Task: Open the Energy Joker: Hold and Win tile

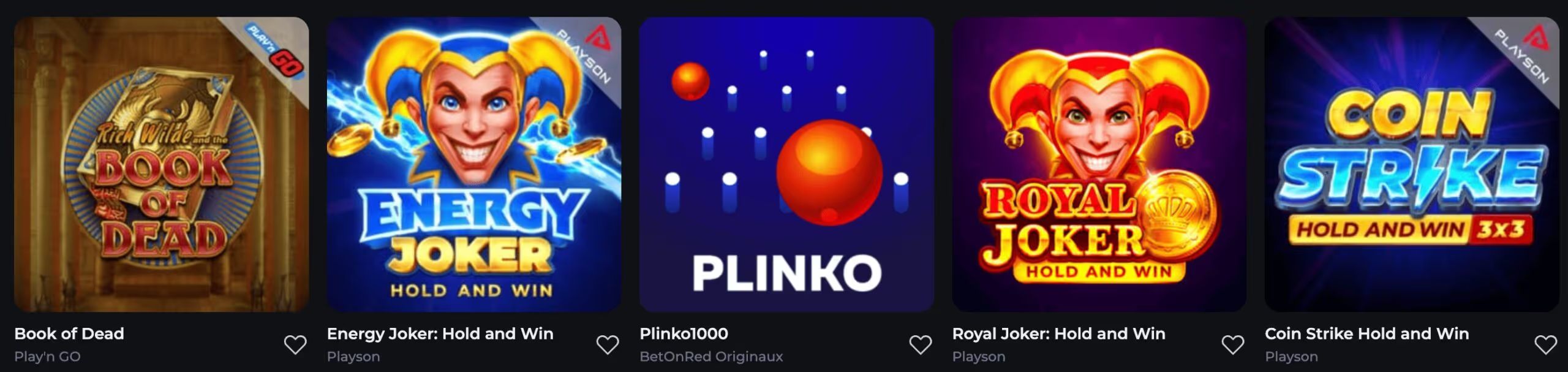Action: pos(473,164)
